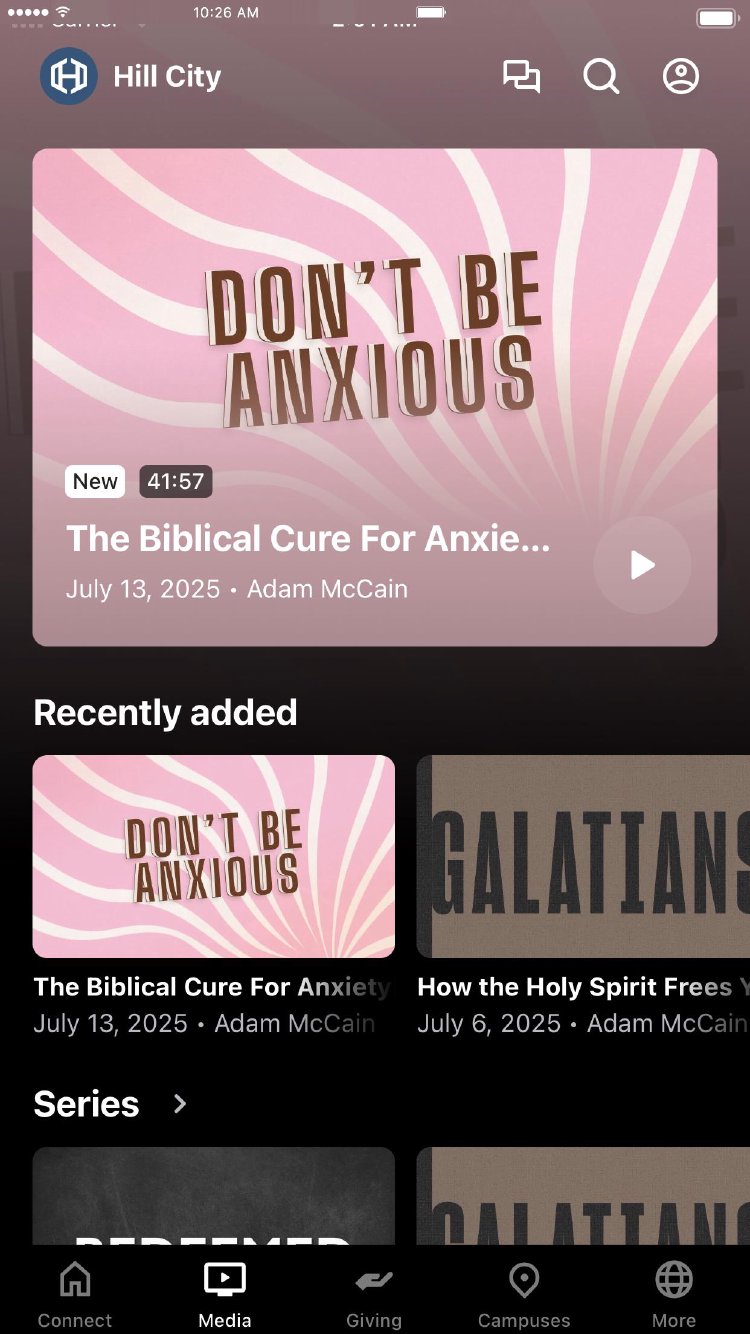
Task: Select the Media tab
Action: pyautogui.click(x=225, y=1294)
